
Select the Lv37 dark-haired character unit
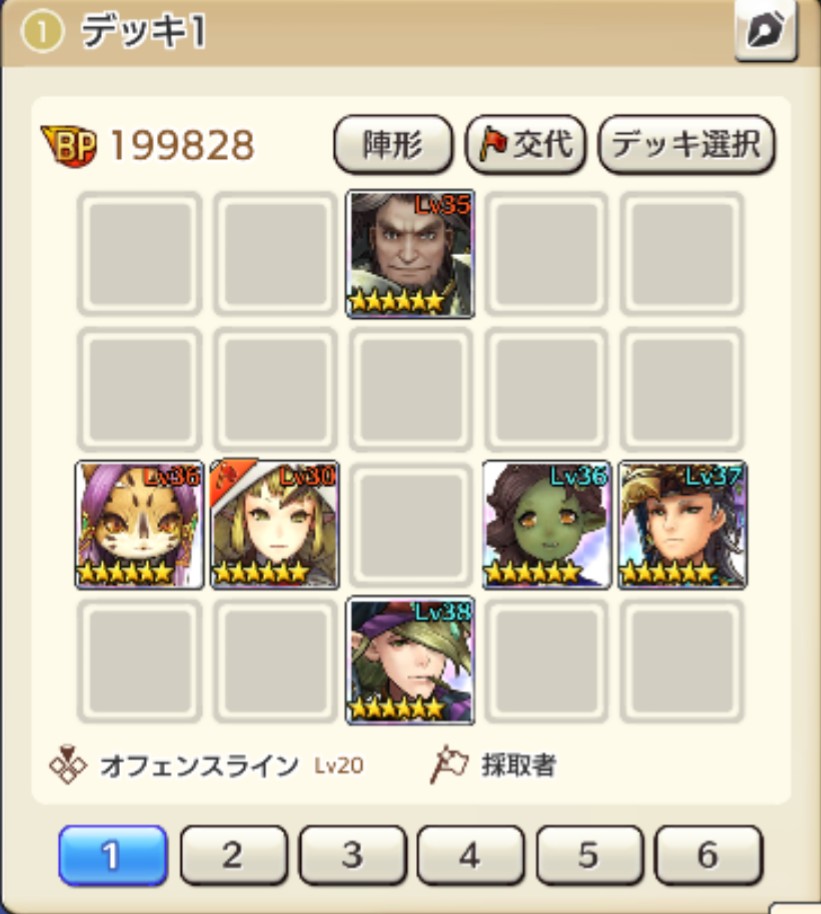(x=682, y=524)
